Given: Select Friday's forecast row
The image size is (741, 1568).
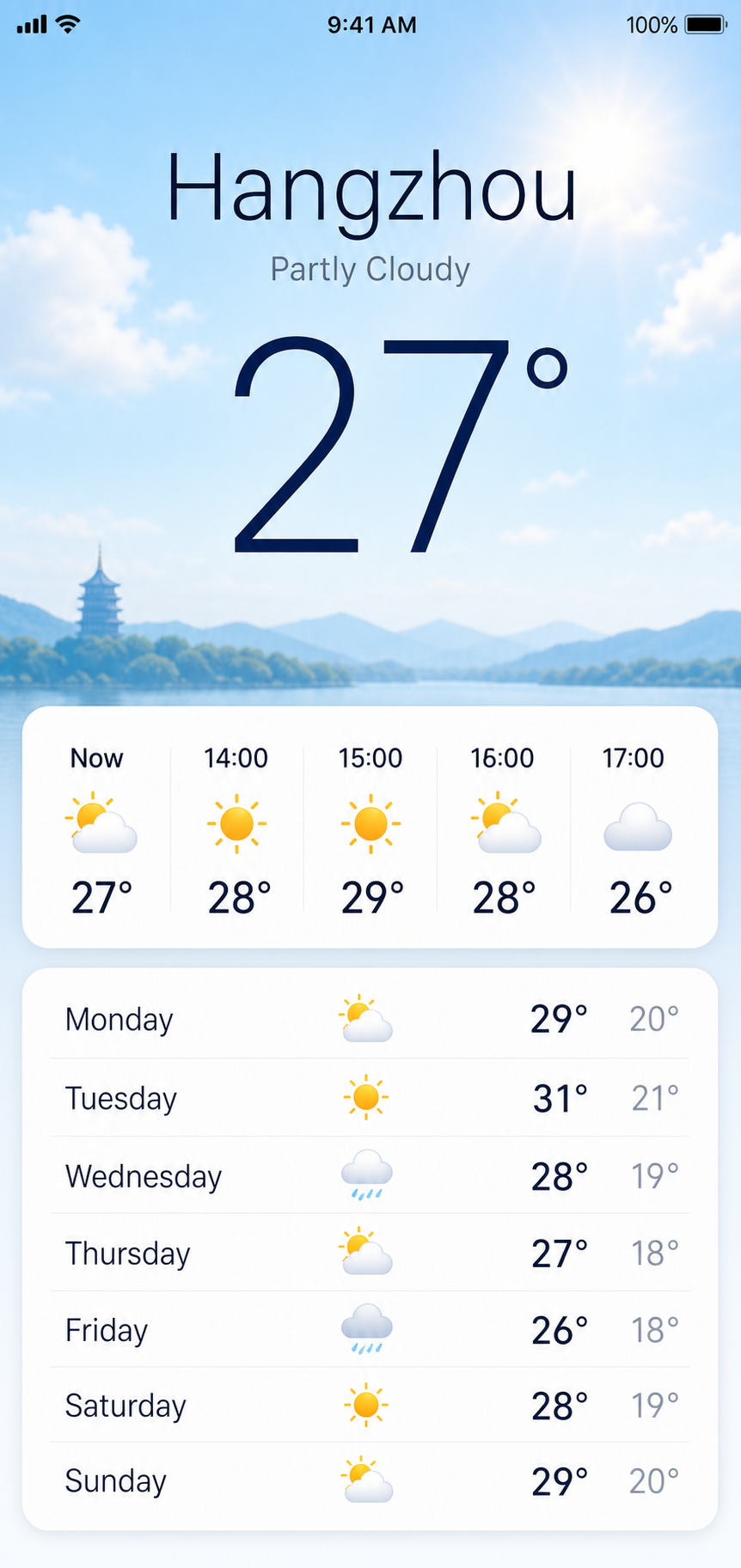Looking at the screenshot, I should pyautogui.click(x=370, y=1329).
